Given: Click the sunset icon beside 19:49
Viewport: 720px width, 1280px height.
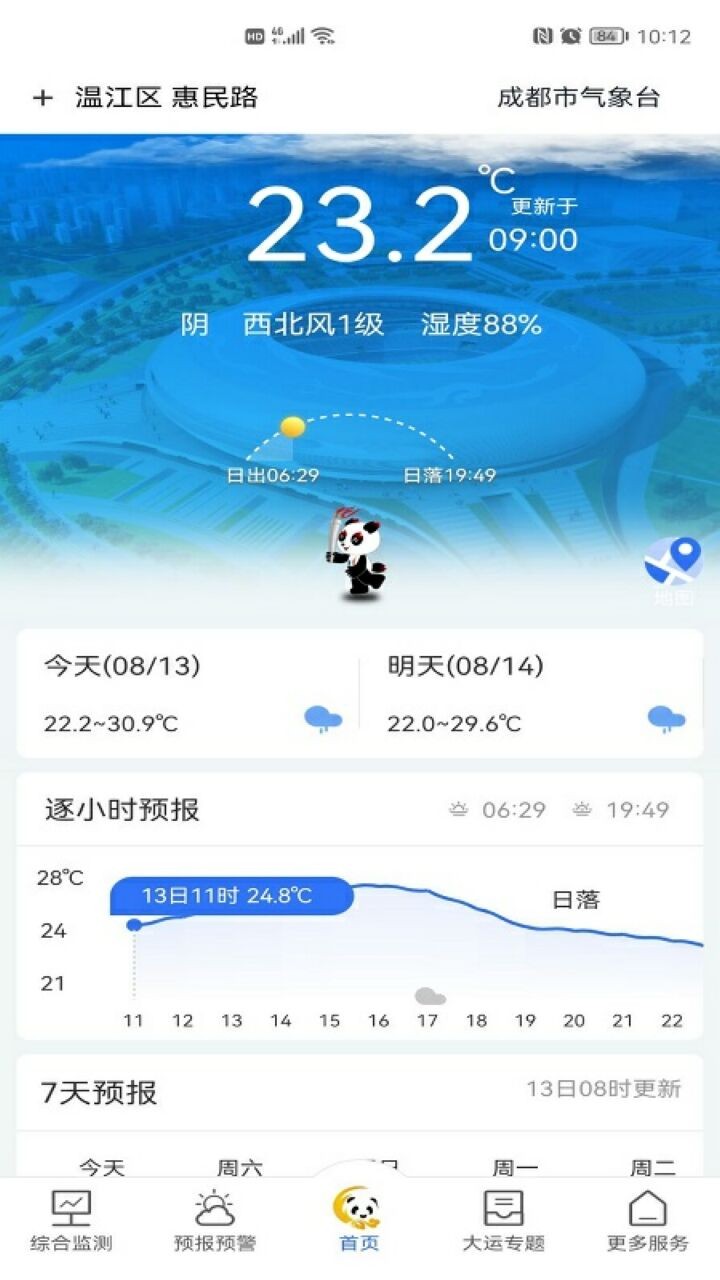Looking at the screenshot, I should tap(581, 809).
